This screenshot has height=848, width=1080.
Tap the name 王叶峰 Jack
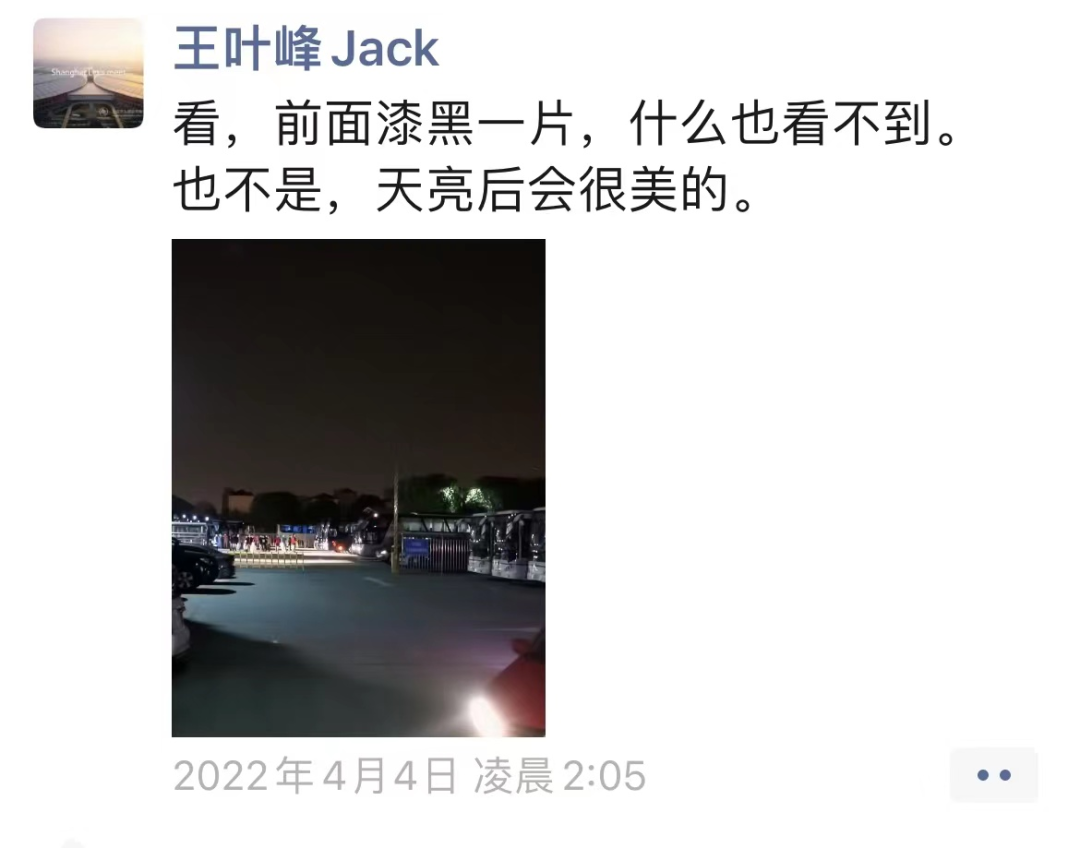306,49
